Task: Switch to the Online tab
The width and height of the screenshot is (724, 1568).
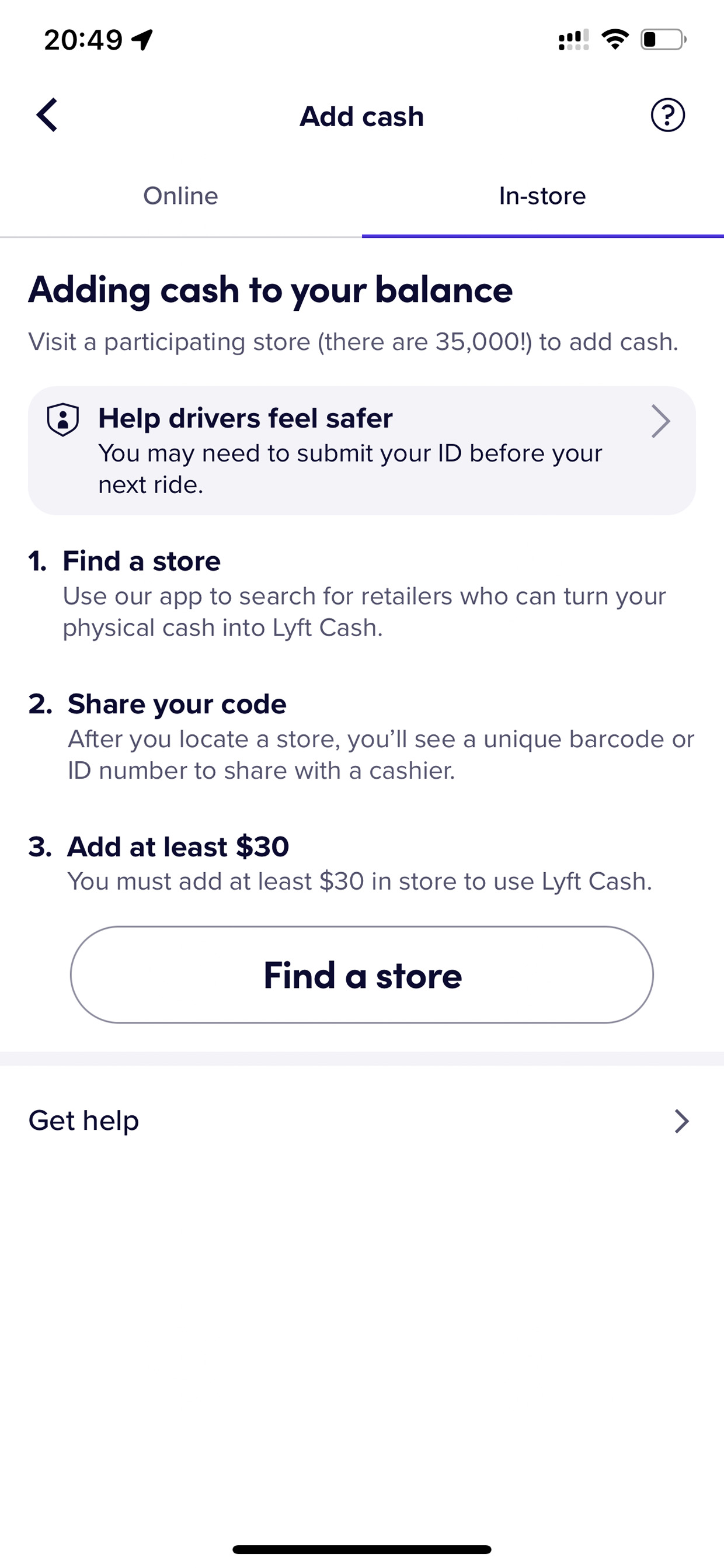Action: (180, 196)
